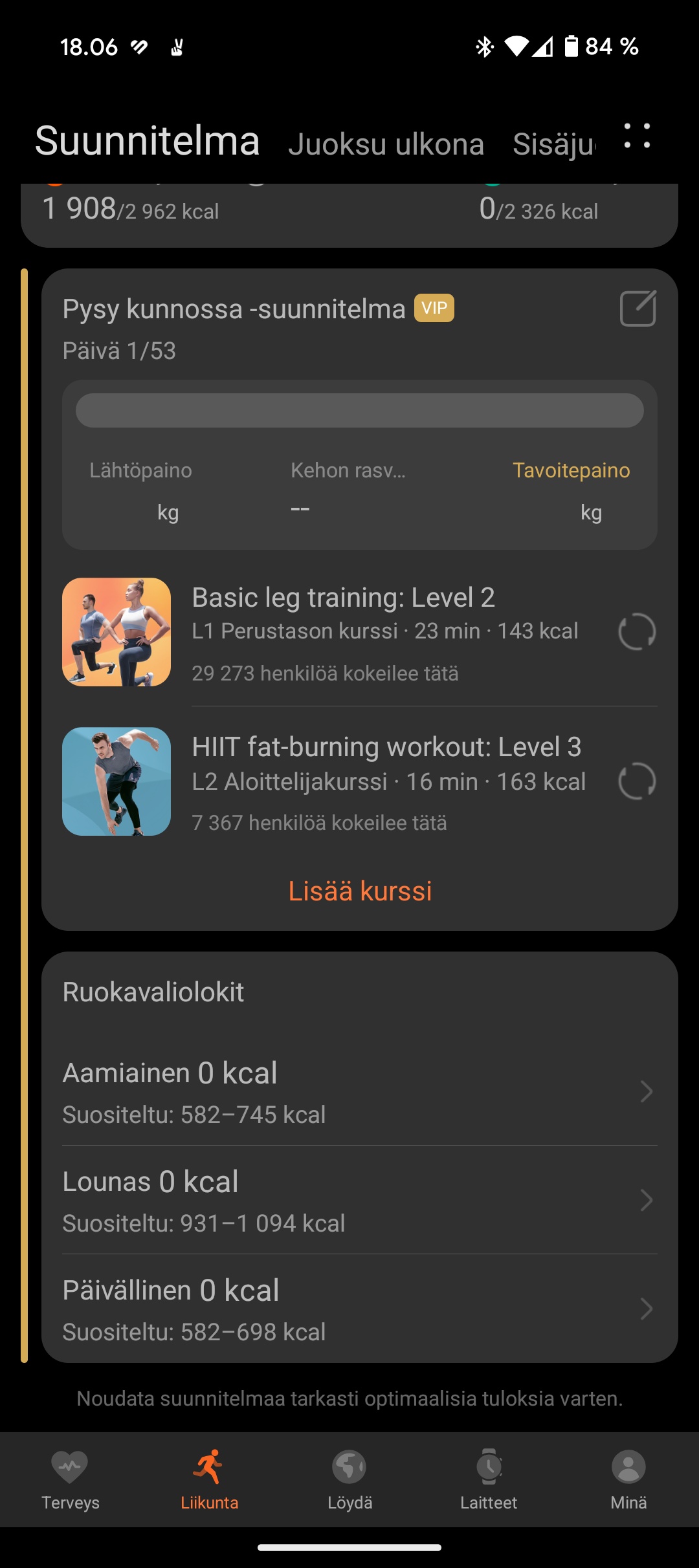Select the Liikunta tab

(x=209, y=1479)
